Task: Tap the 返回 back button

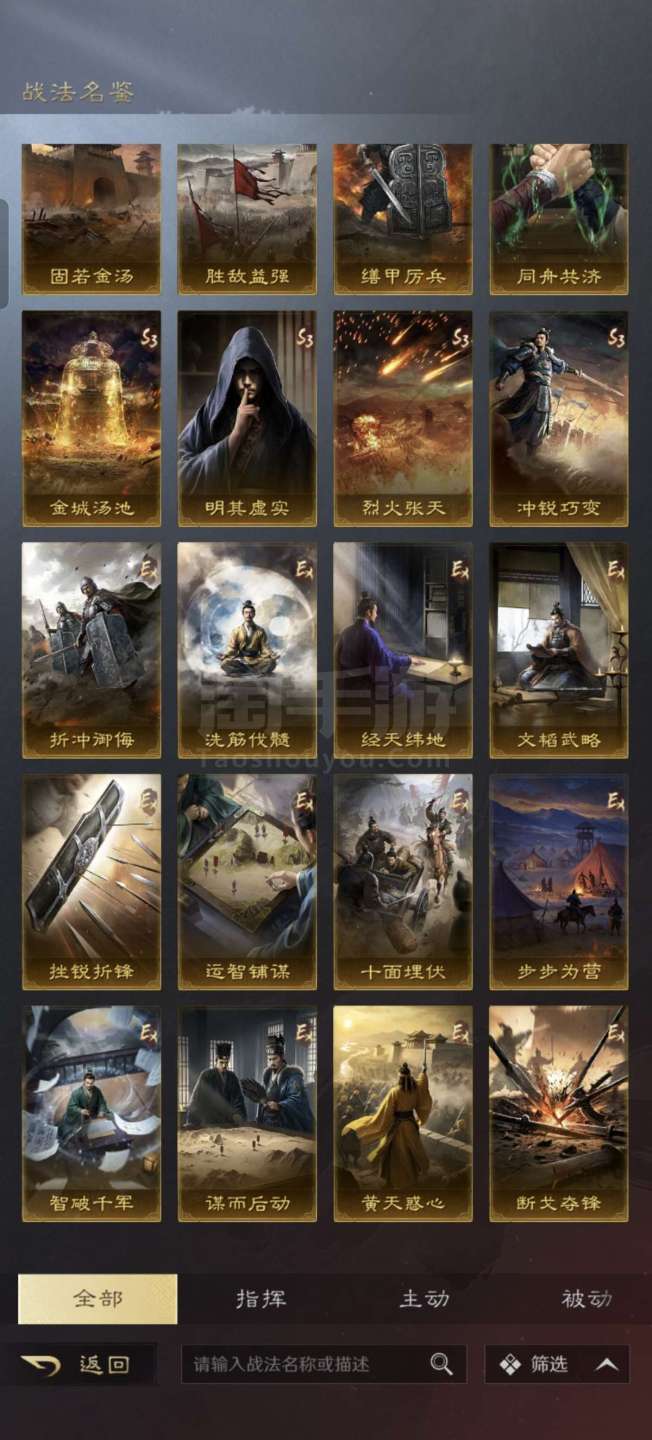Action: (87, 1364)
